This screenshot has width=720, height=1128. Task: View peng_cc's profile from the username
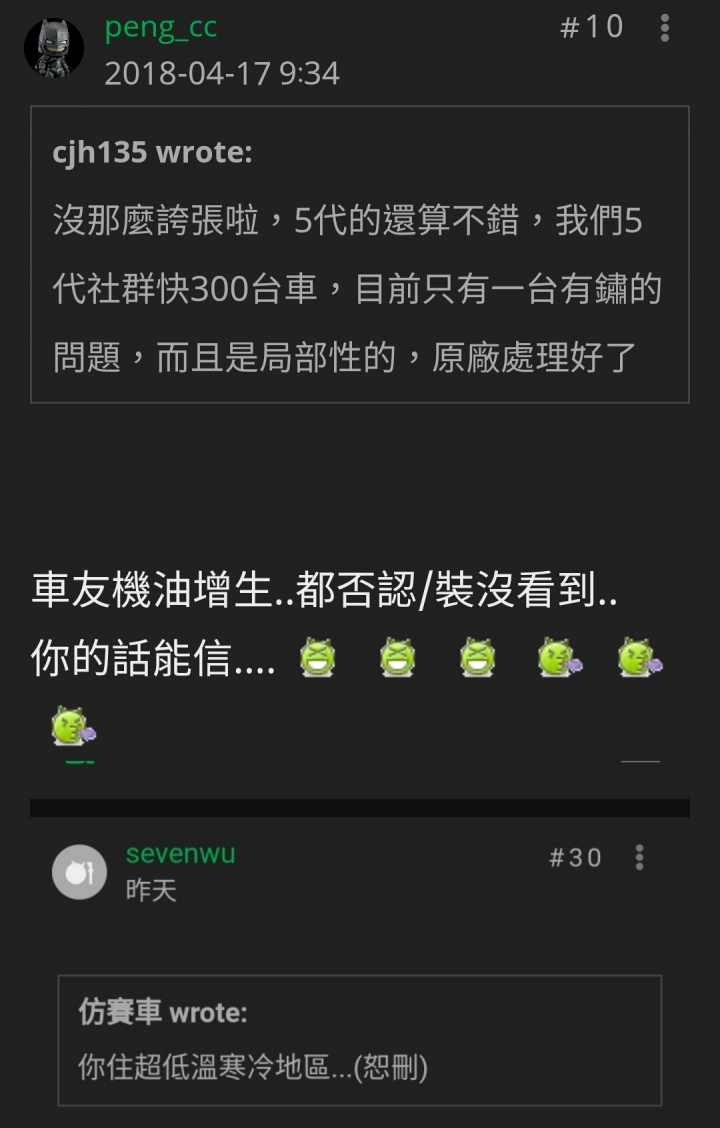160,28
